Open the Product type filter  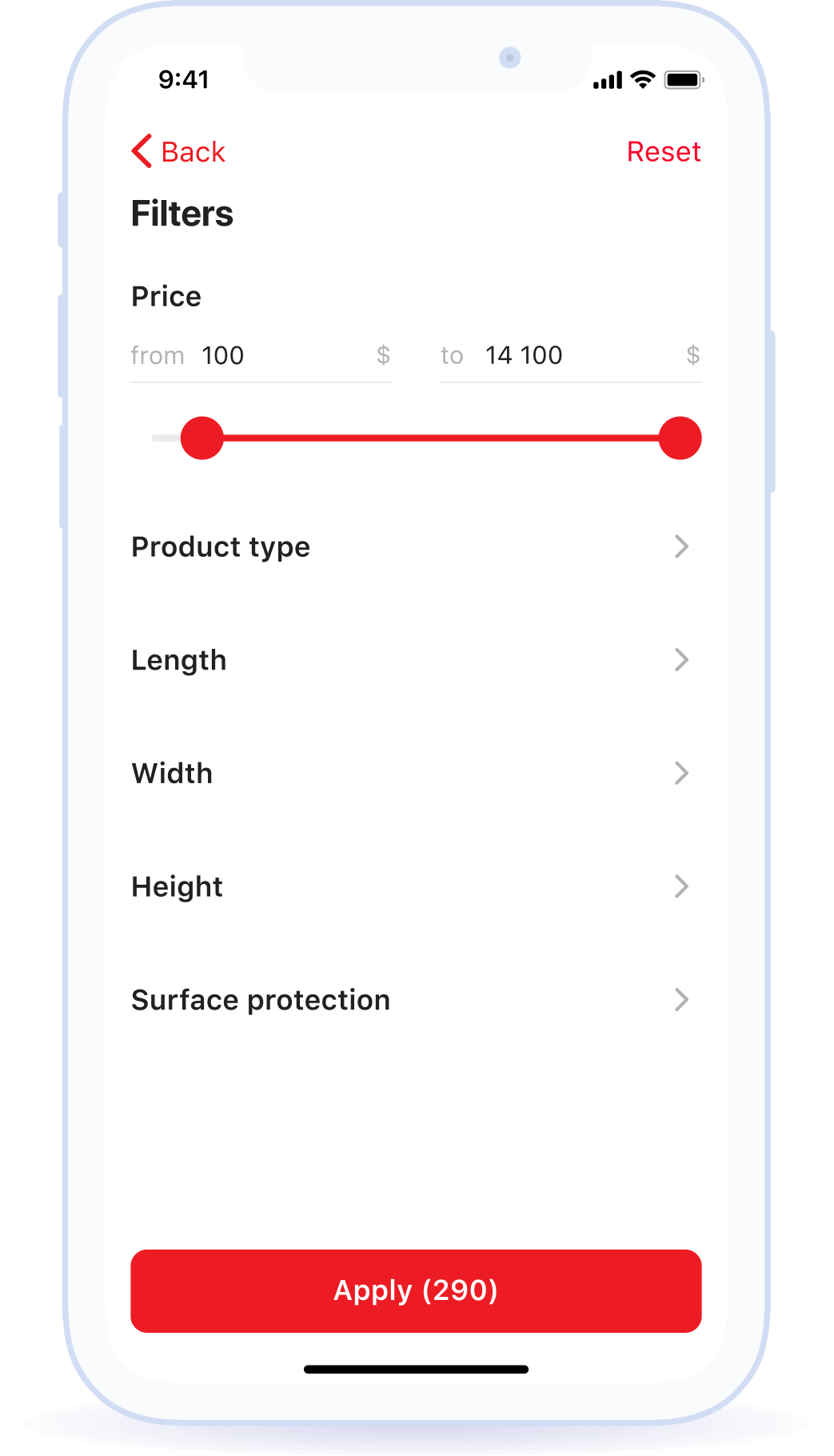click(x=416, y=546)
